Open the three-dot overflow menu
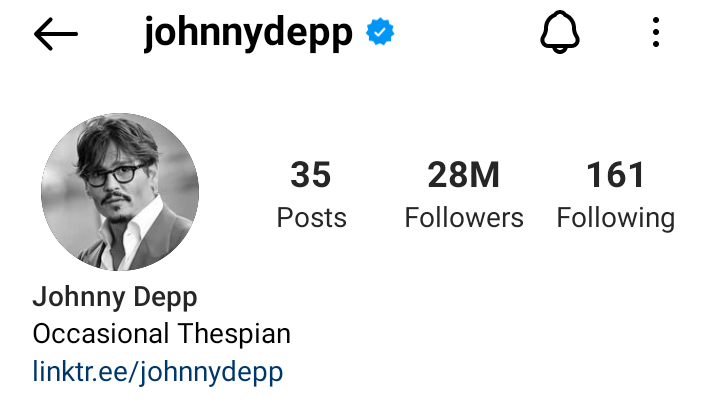The image size is (720, 403). click(656, 34)
